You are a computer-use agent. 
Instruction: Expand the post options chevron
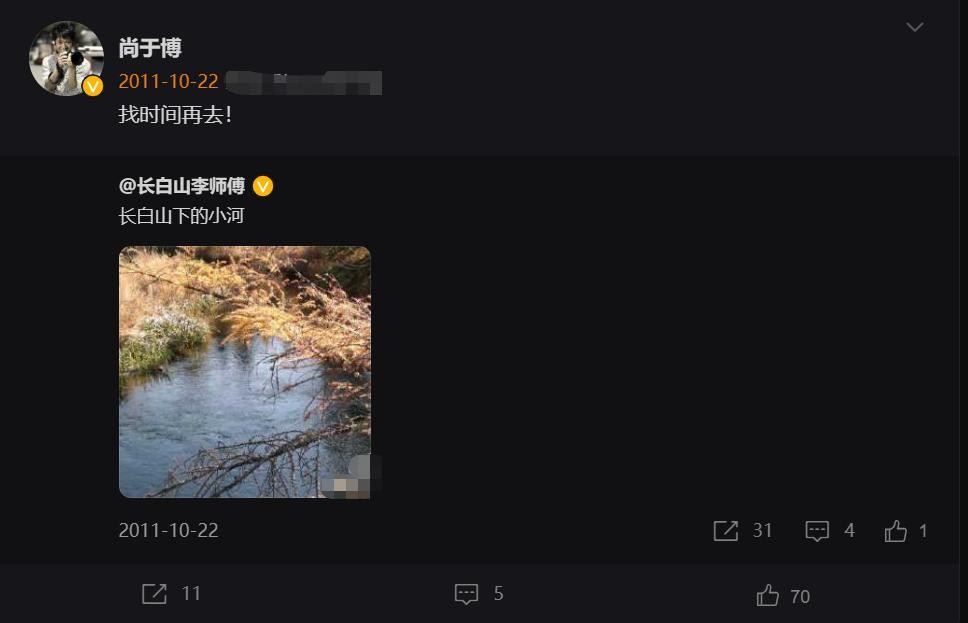tap(914, 27)
